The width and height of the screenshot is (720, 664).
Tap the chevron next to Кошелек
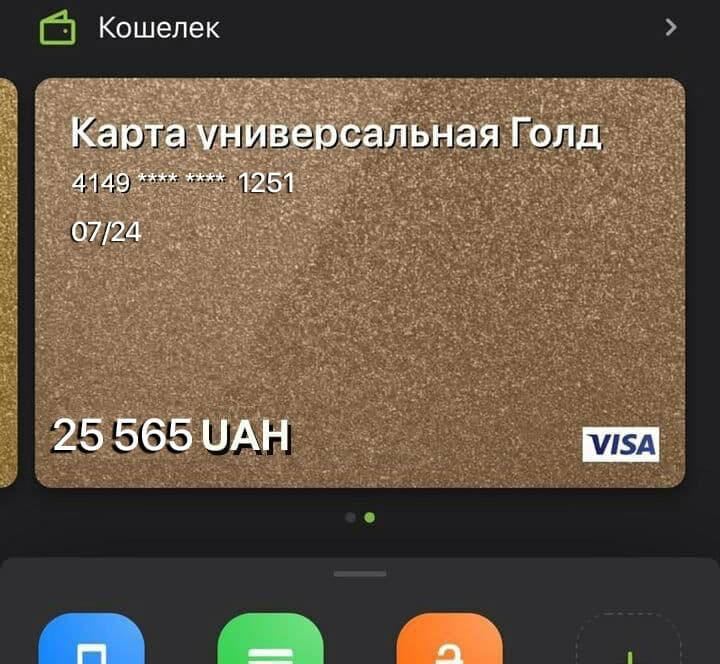click(x=671, y=27)
